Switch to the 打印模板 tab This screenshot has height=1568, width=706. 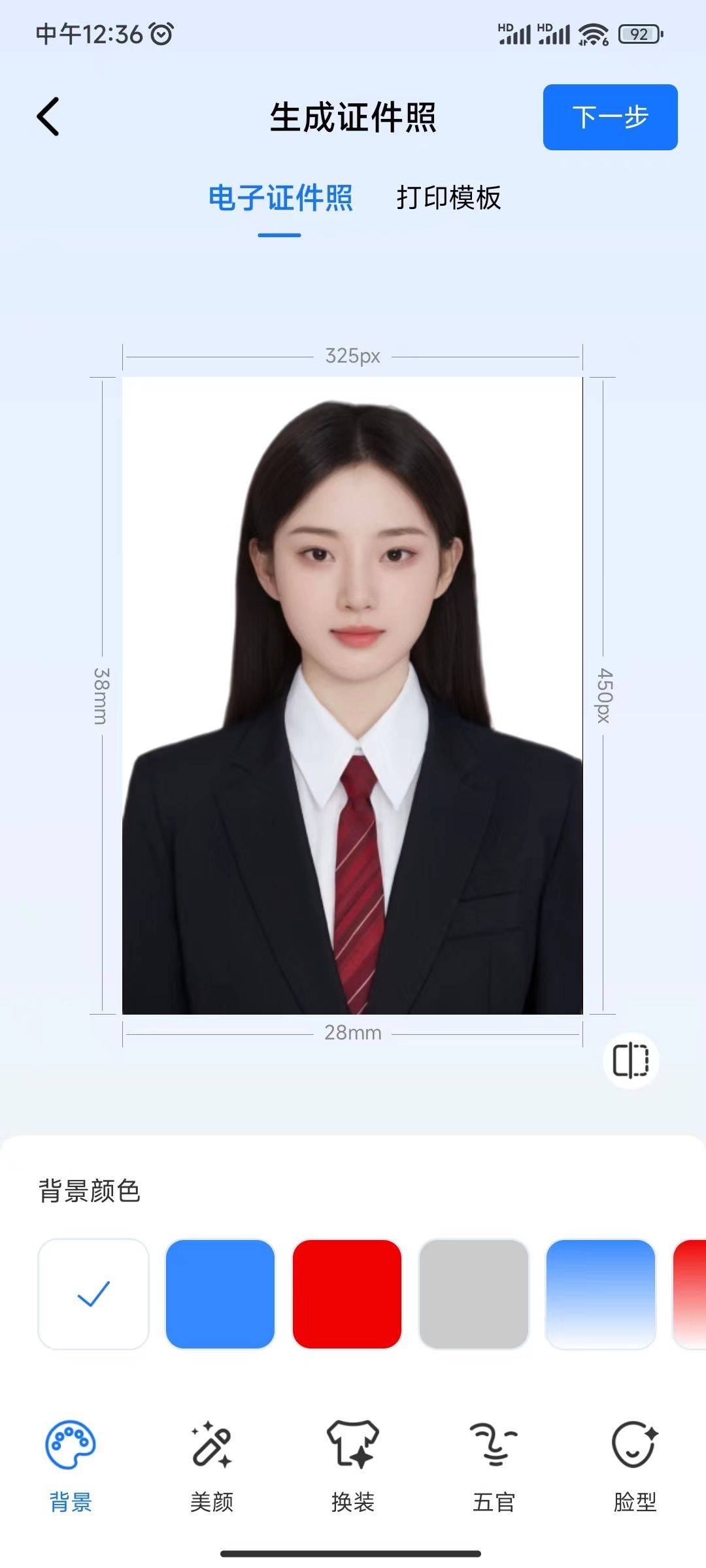[x=448, y=198]
